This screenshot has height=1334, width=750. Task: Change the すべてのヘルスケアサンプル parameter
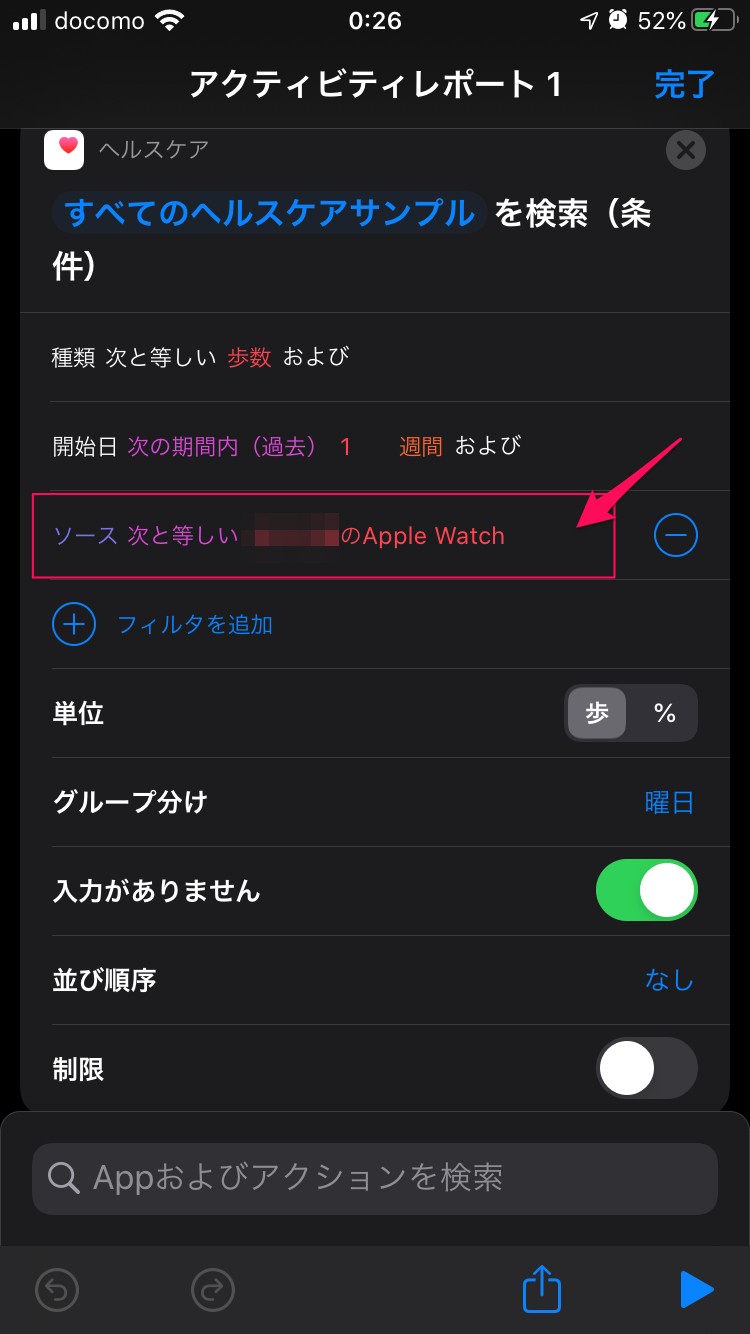pyautogui.click(x=269, y=213)
